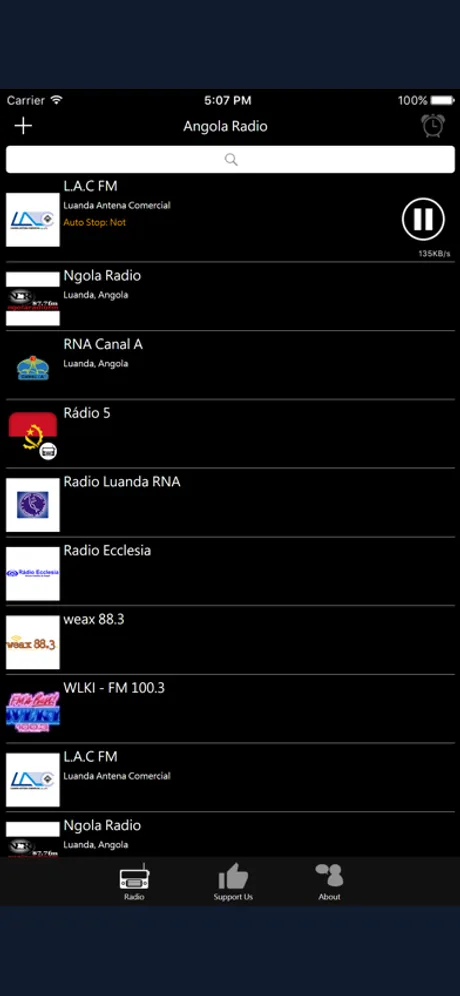Tap the plus icon to add a station
Image resolution: width=460 pixels, height=996 pixels.
click(23, 126)
